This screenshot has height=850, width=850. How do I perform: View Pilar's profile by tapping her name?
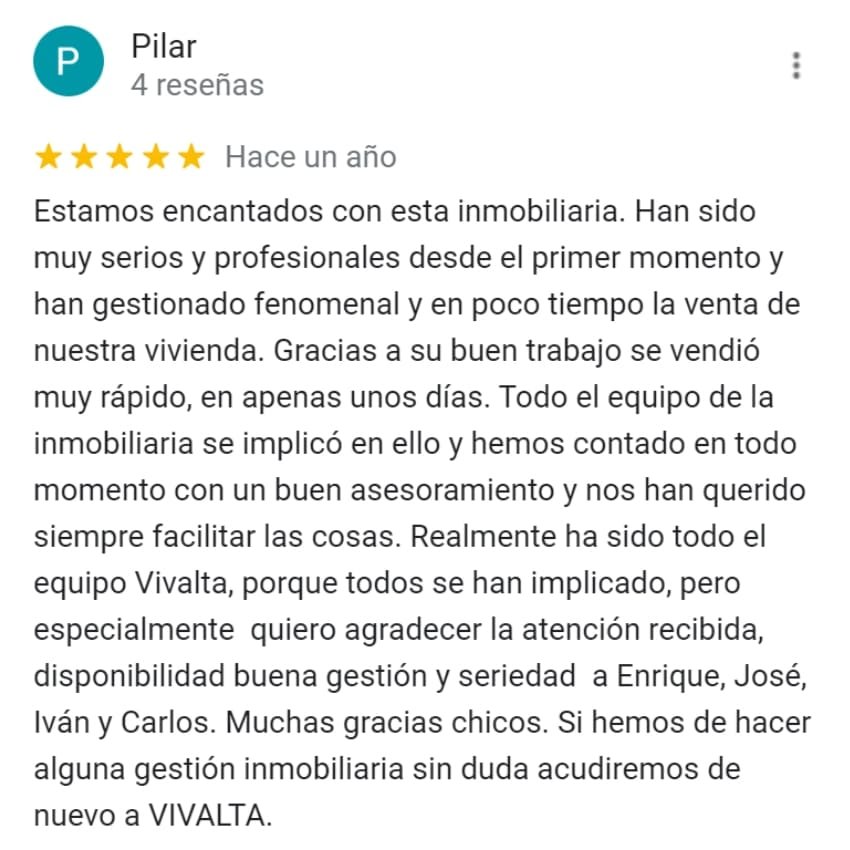[163, 46]
